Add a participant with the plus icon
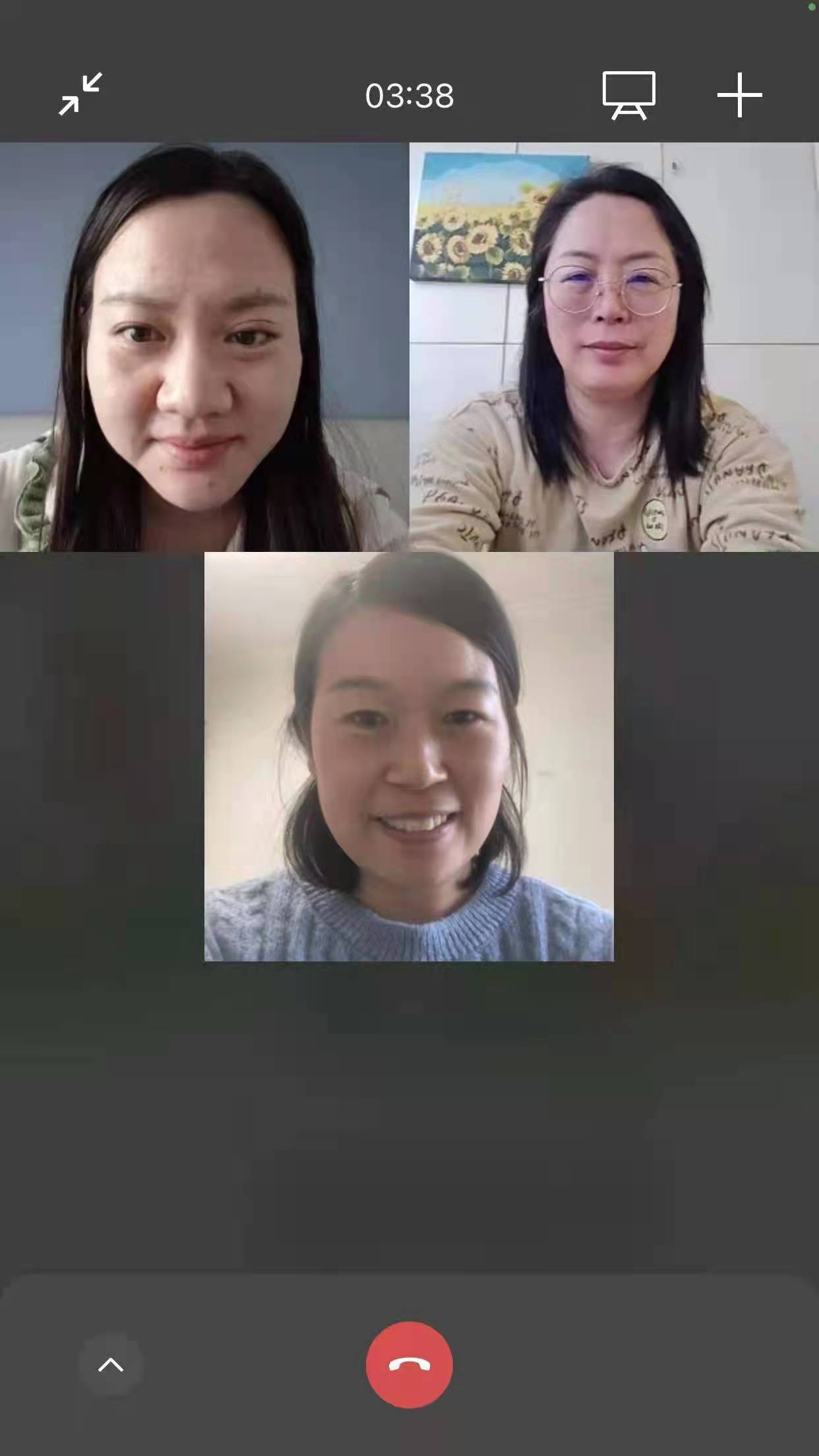 [739, 95]
